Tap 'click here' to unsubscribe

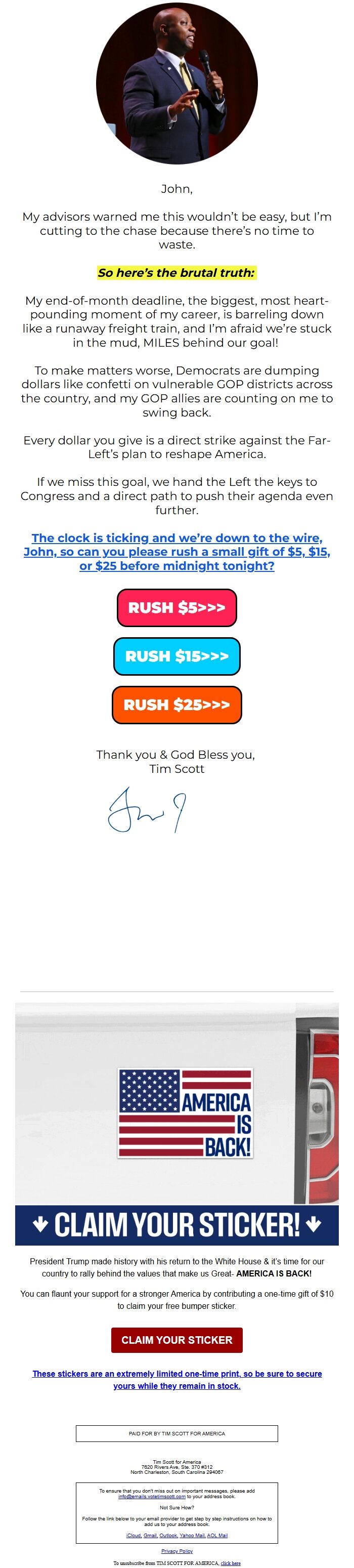click(230, 1563)
